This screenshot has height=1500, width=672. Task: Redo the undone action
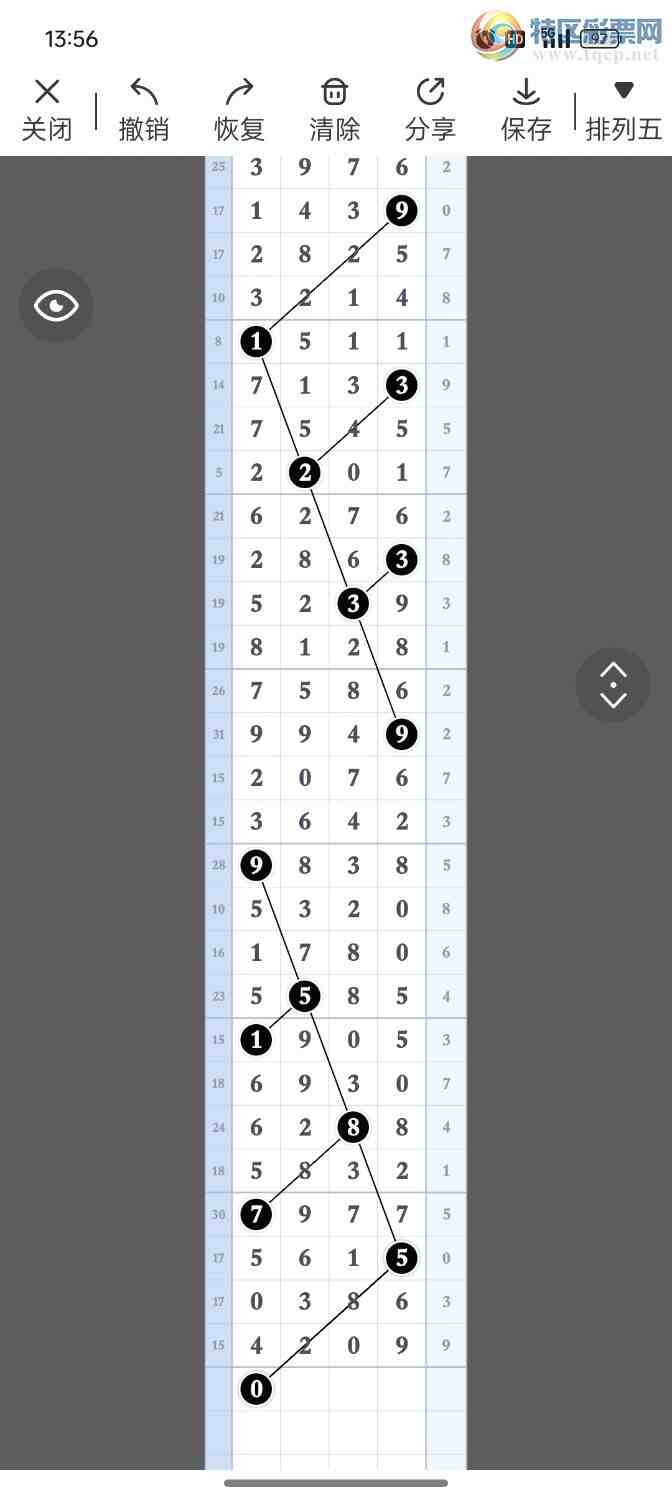pyautogui.click(x=239, y=110)
